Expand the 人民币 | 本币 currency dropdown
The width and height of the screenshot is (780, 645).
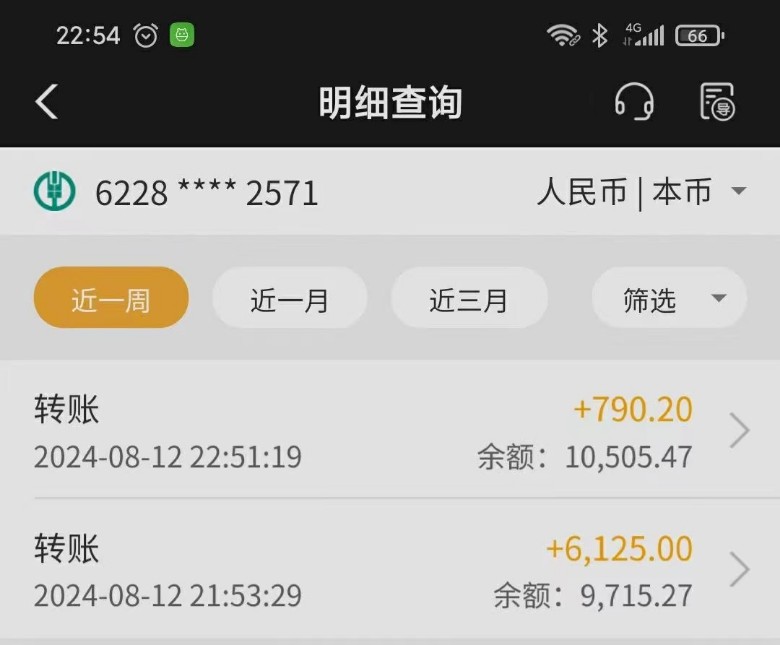pyautogui.click(x=642, y=192)
